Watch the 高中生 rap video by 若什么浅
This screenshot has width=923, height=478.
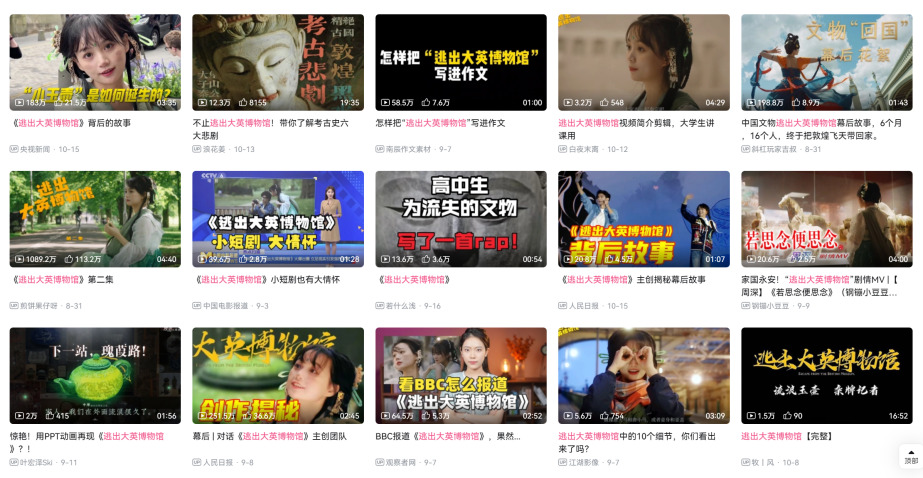tap(461, 219)
